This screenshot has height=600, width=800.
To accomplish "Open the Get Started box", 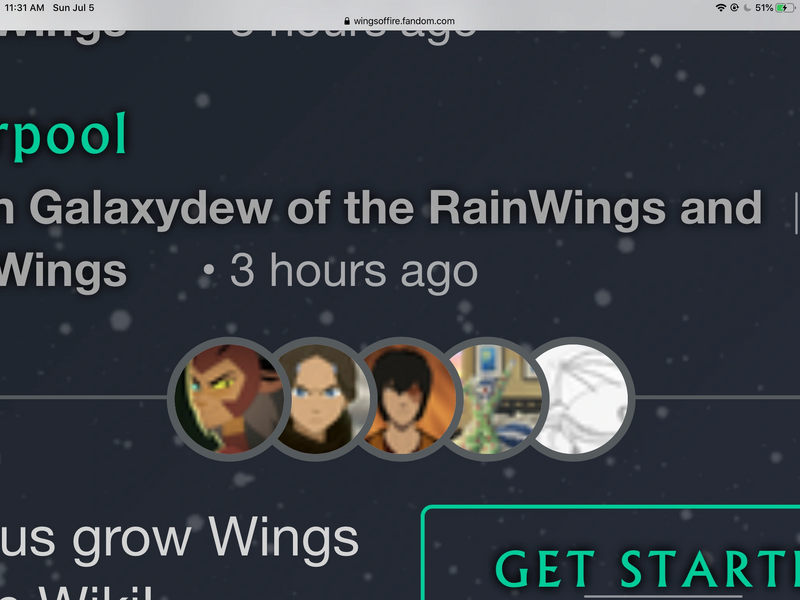I will [x=640, y=565].
